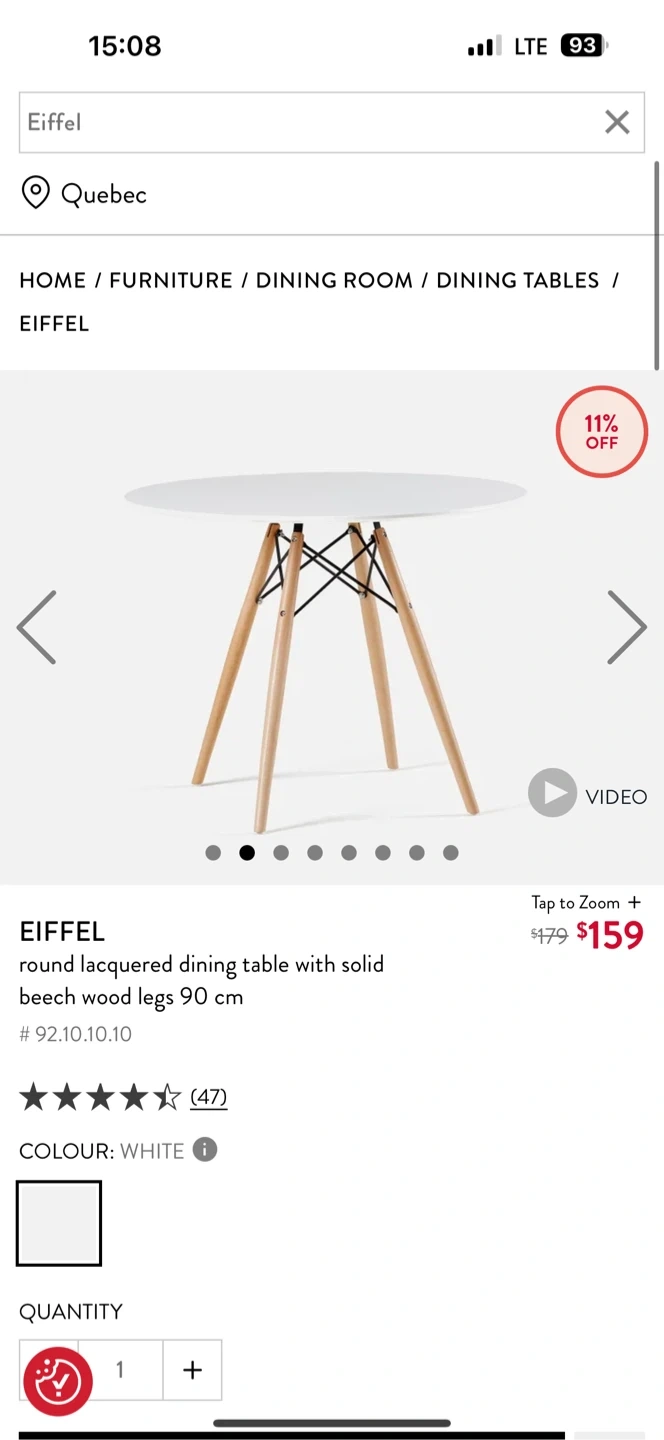
Task: Open the DINING ROOM breadcrumb
Action: click(334, 280)
